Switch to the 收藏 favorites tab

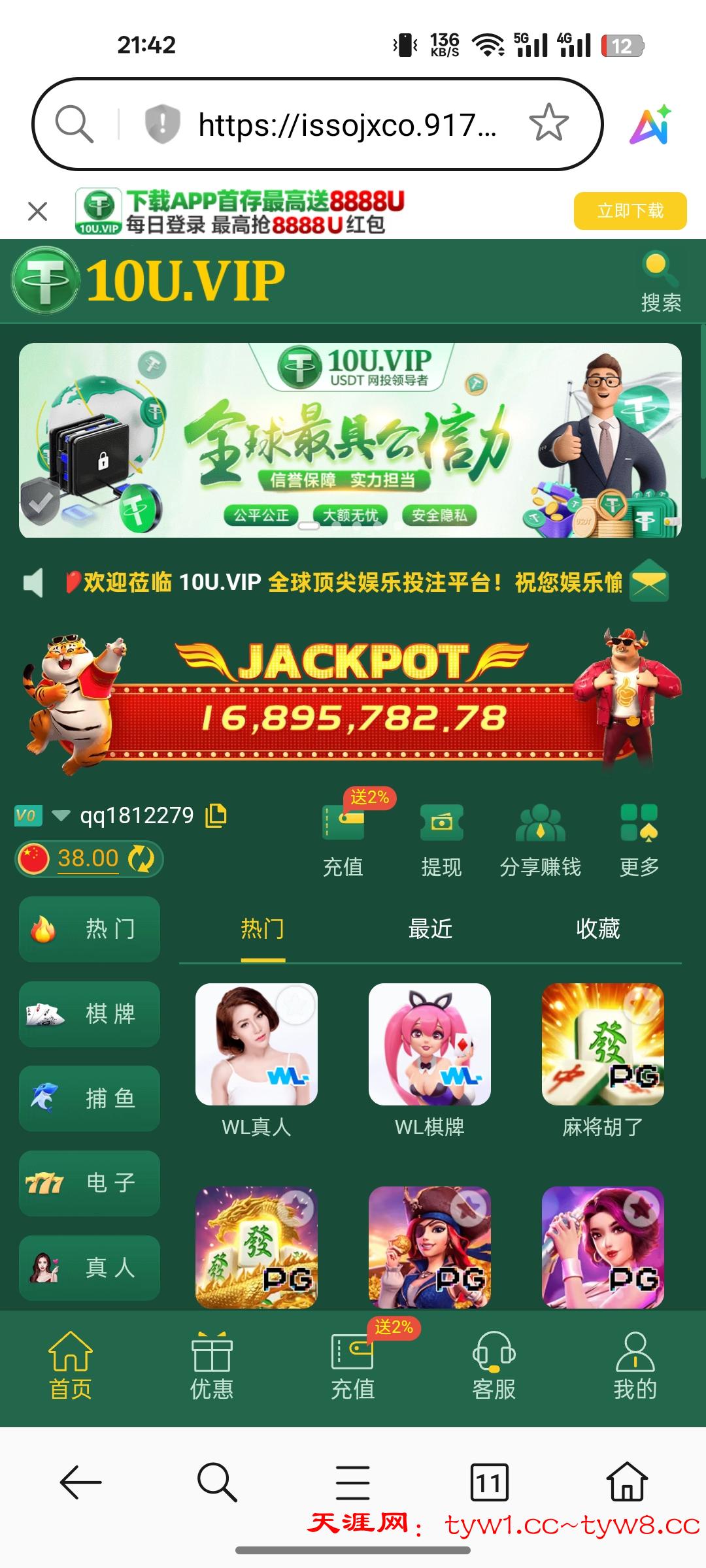tap(597, 928)
